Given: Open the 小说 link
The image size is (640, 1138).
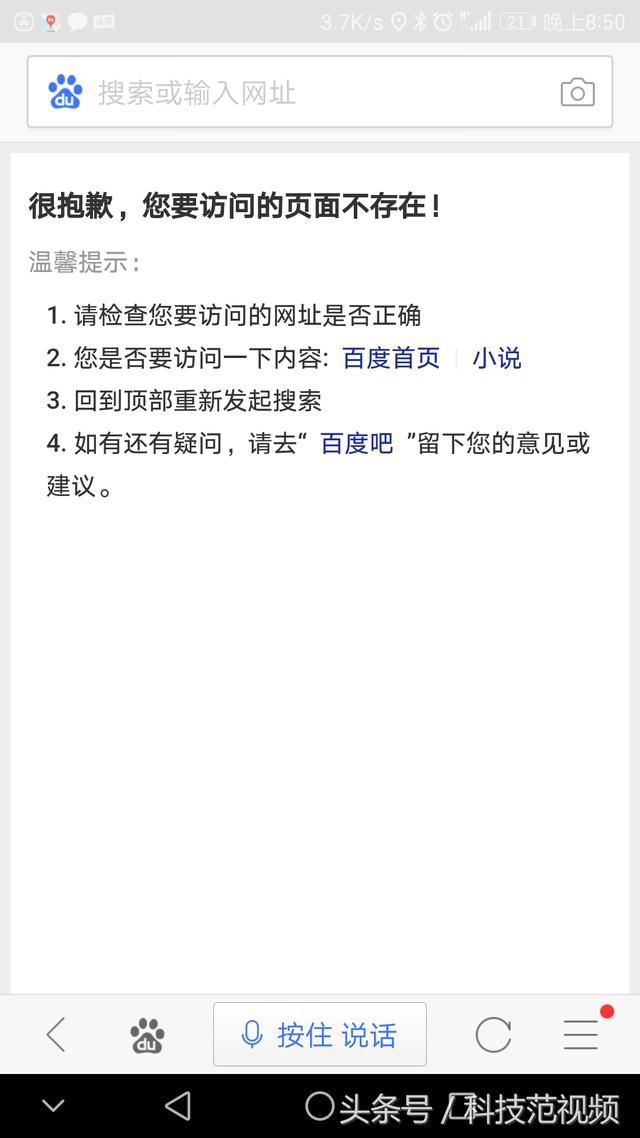Looking at the screenshot, I should point(497,358).
